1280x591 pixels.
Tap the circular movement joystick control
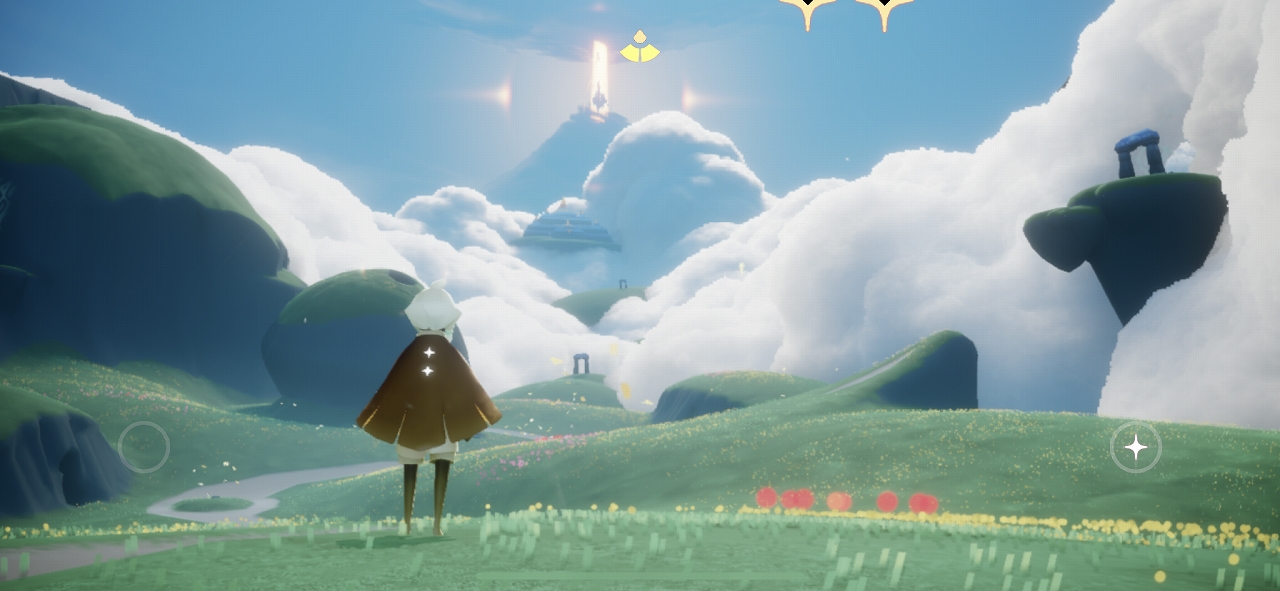(144, 447)
